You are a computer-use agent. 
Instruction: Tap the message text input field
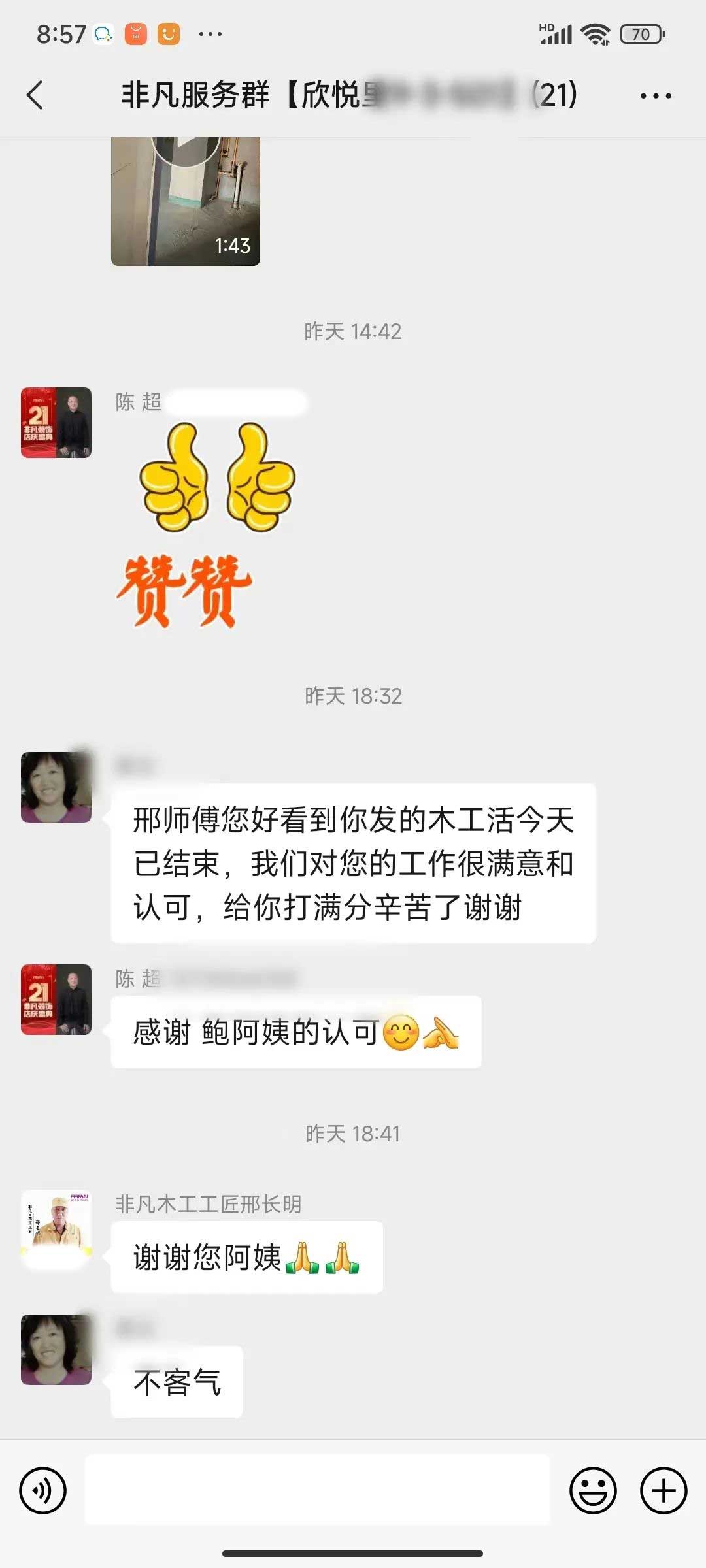pos(318,1491)
